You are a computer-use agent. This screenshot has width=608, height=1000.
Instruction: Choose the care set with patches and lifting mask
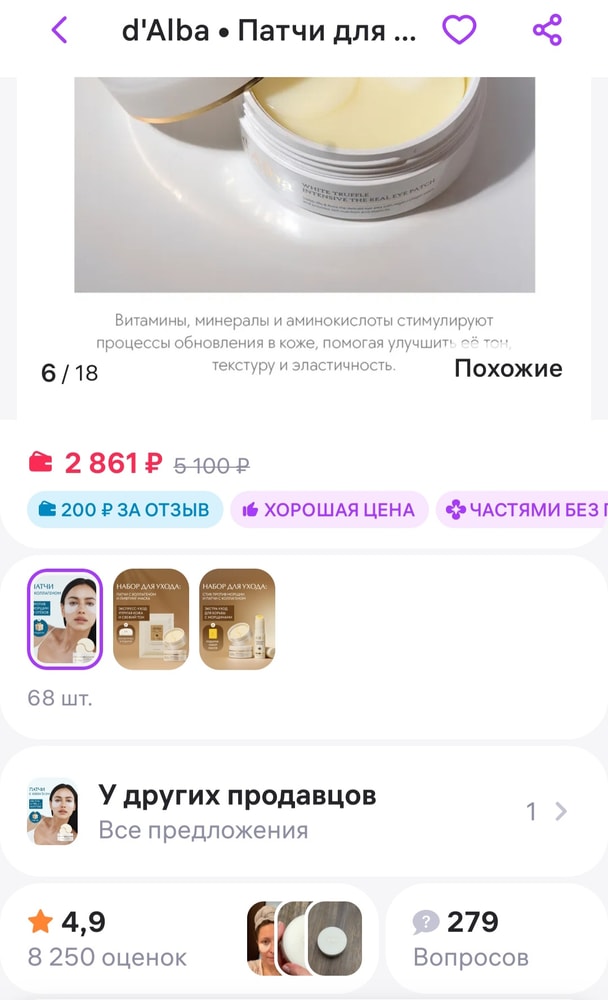pos(151,619)
